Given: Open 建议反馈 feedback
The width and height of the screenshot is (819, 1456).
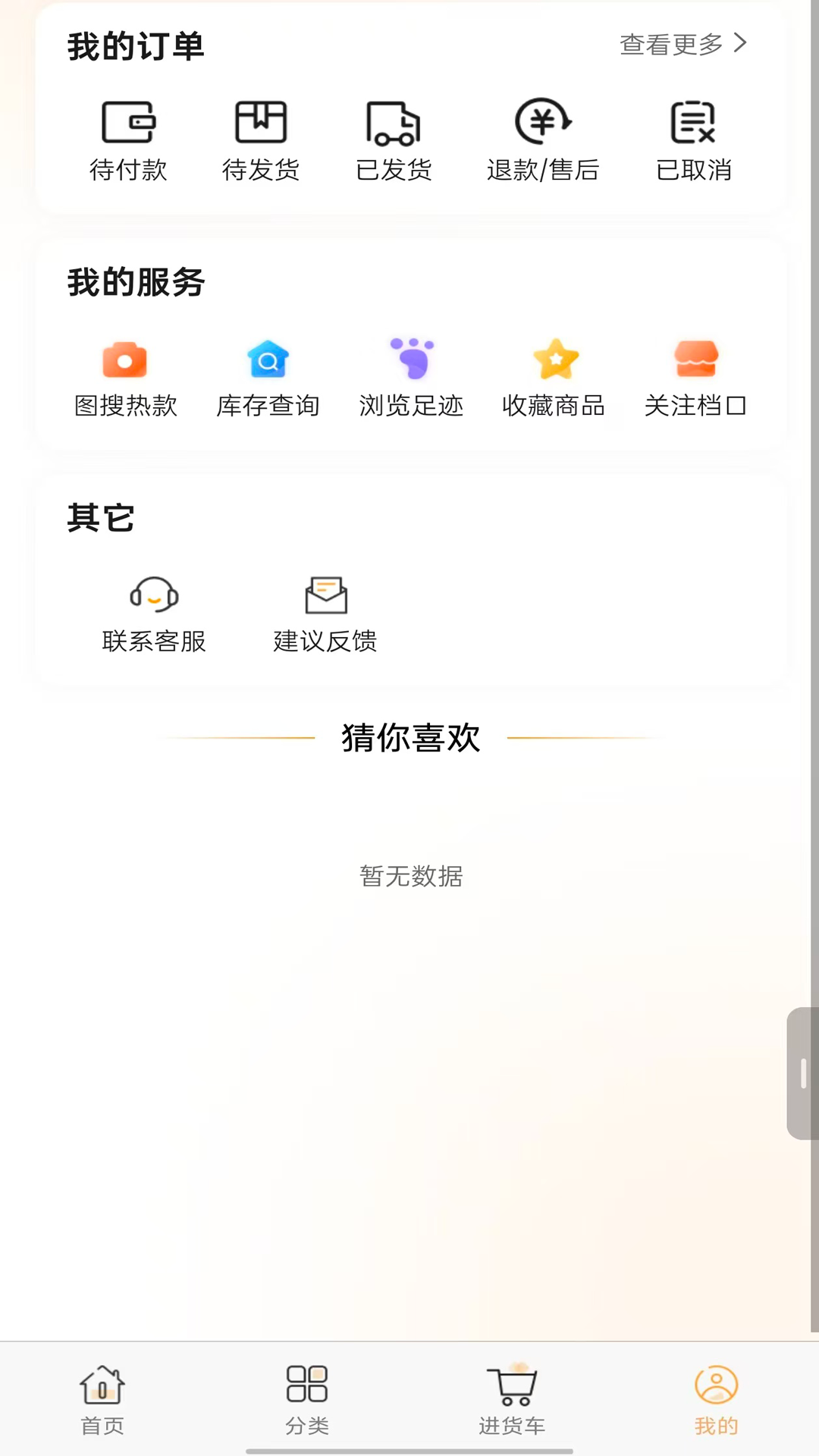Looking at the screenshot, I should (x=325, y=614).
